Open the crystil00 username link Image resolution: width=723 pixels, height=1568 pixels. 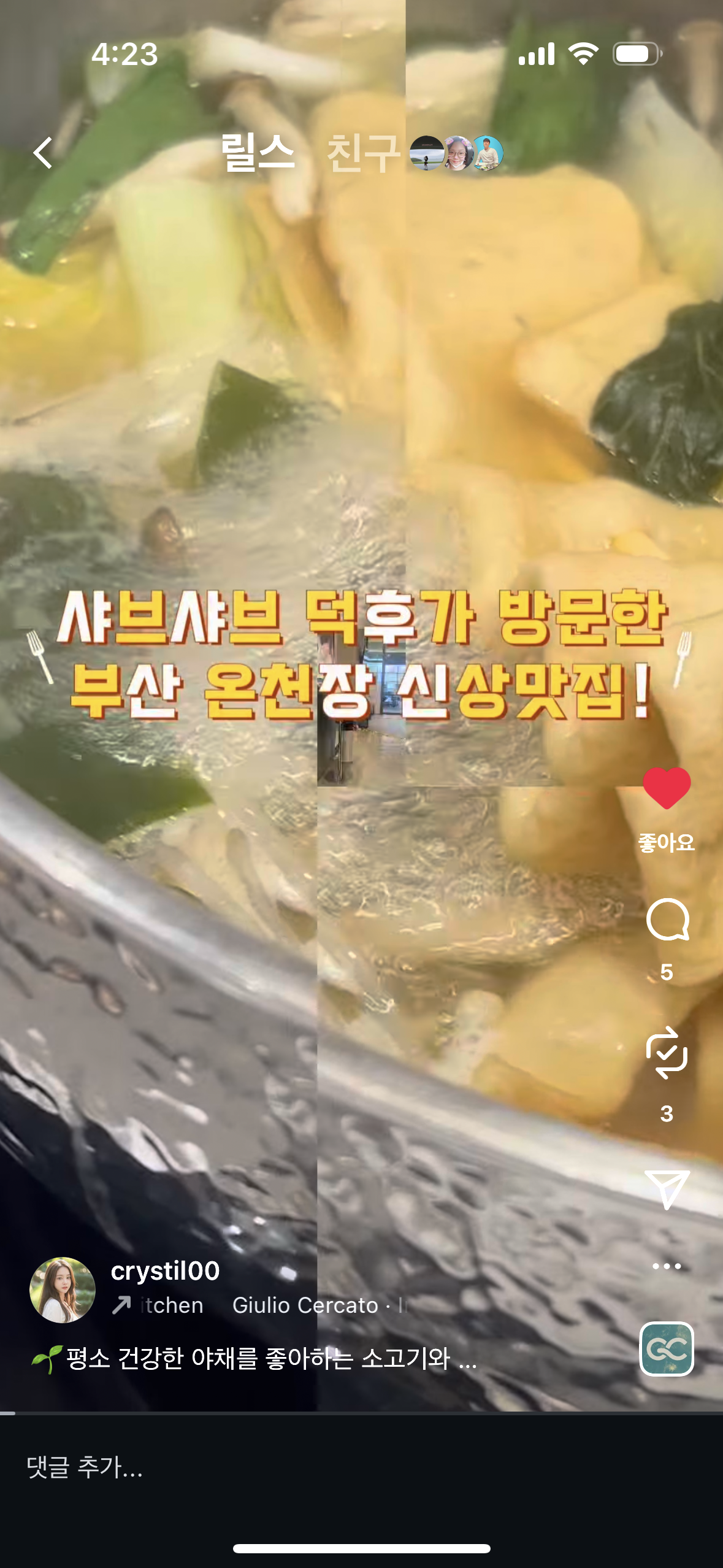point(165,1271)
